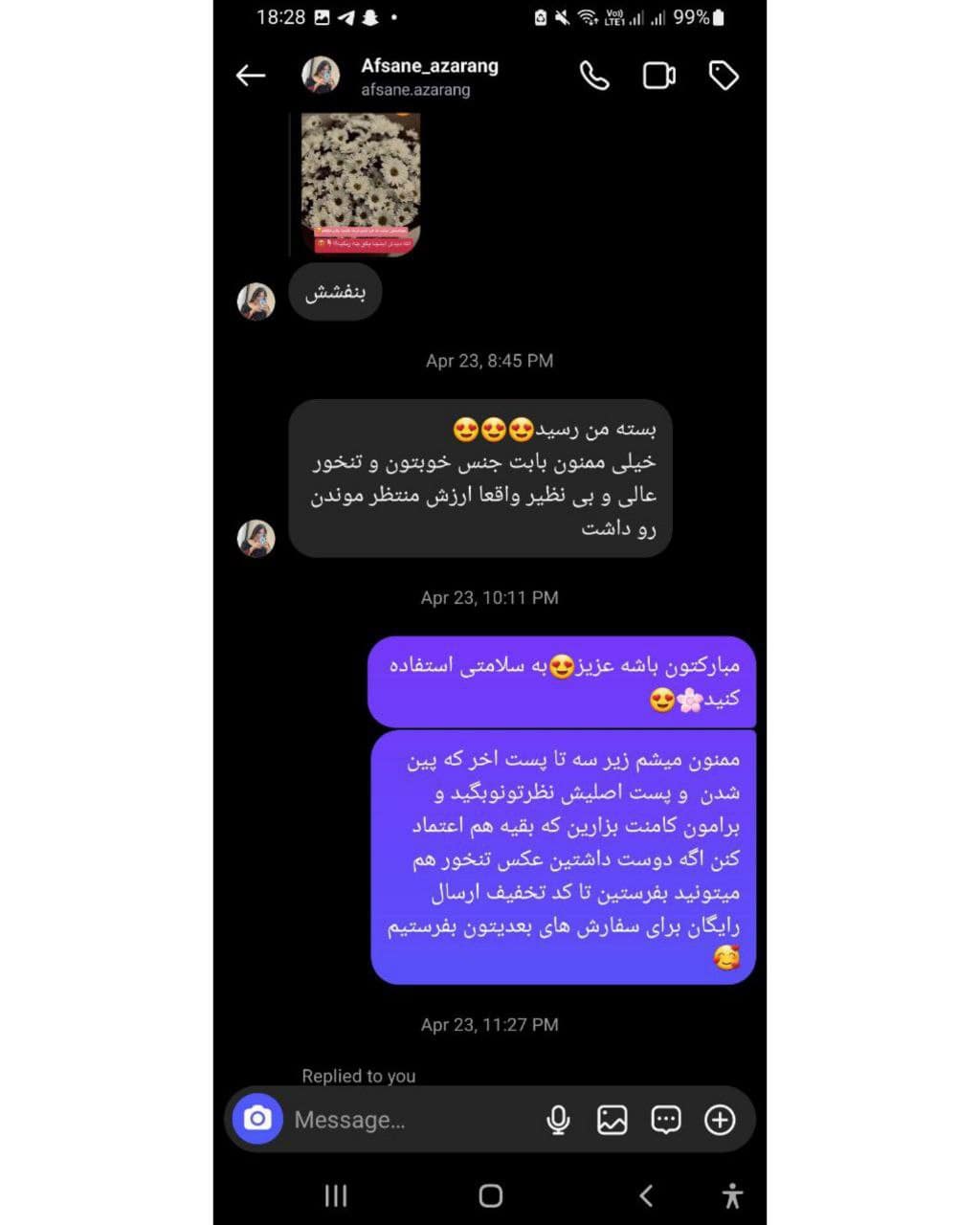Start a video call with Afsane_azarang

[658, 76]
